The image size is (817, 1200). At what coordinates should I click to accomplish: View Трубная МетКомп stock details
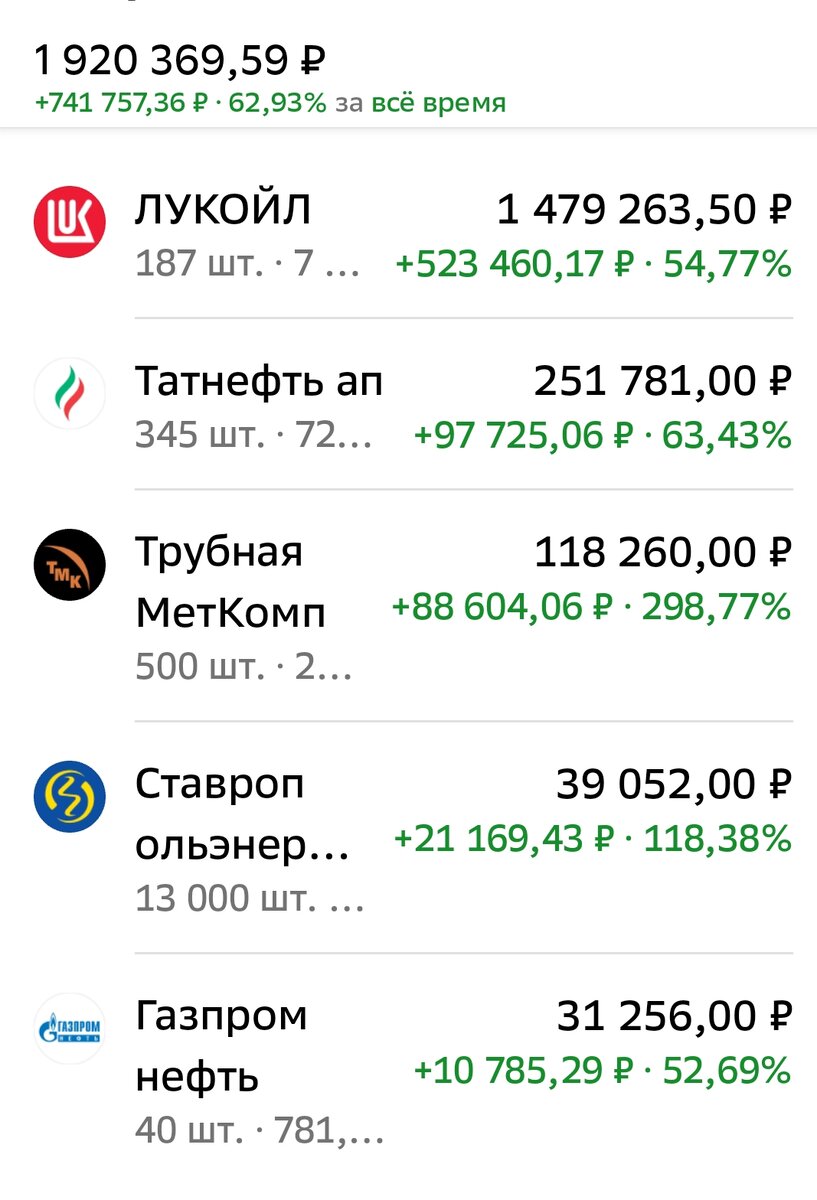tap(408, 607)
